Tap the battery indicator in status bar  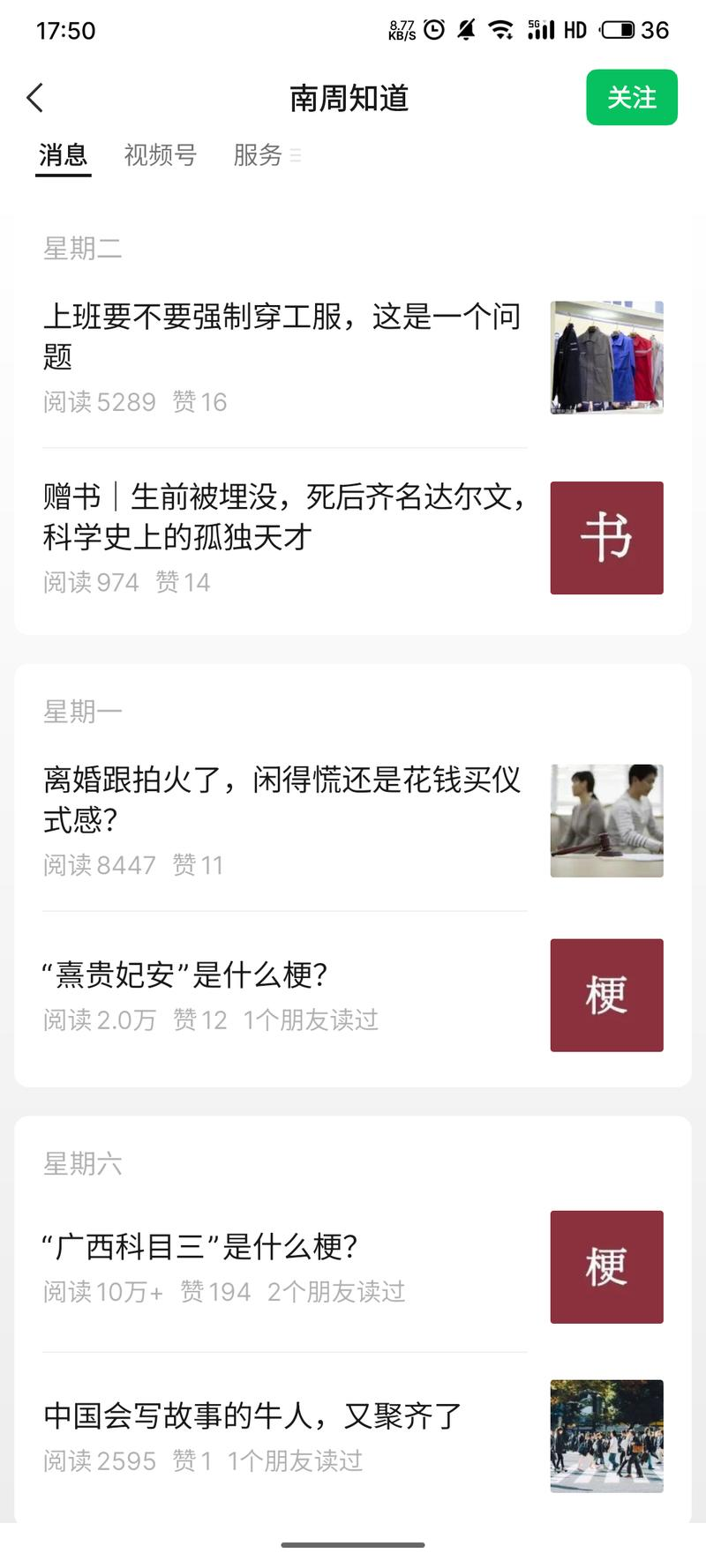pyautogui.click(x=619, y=28)
